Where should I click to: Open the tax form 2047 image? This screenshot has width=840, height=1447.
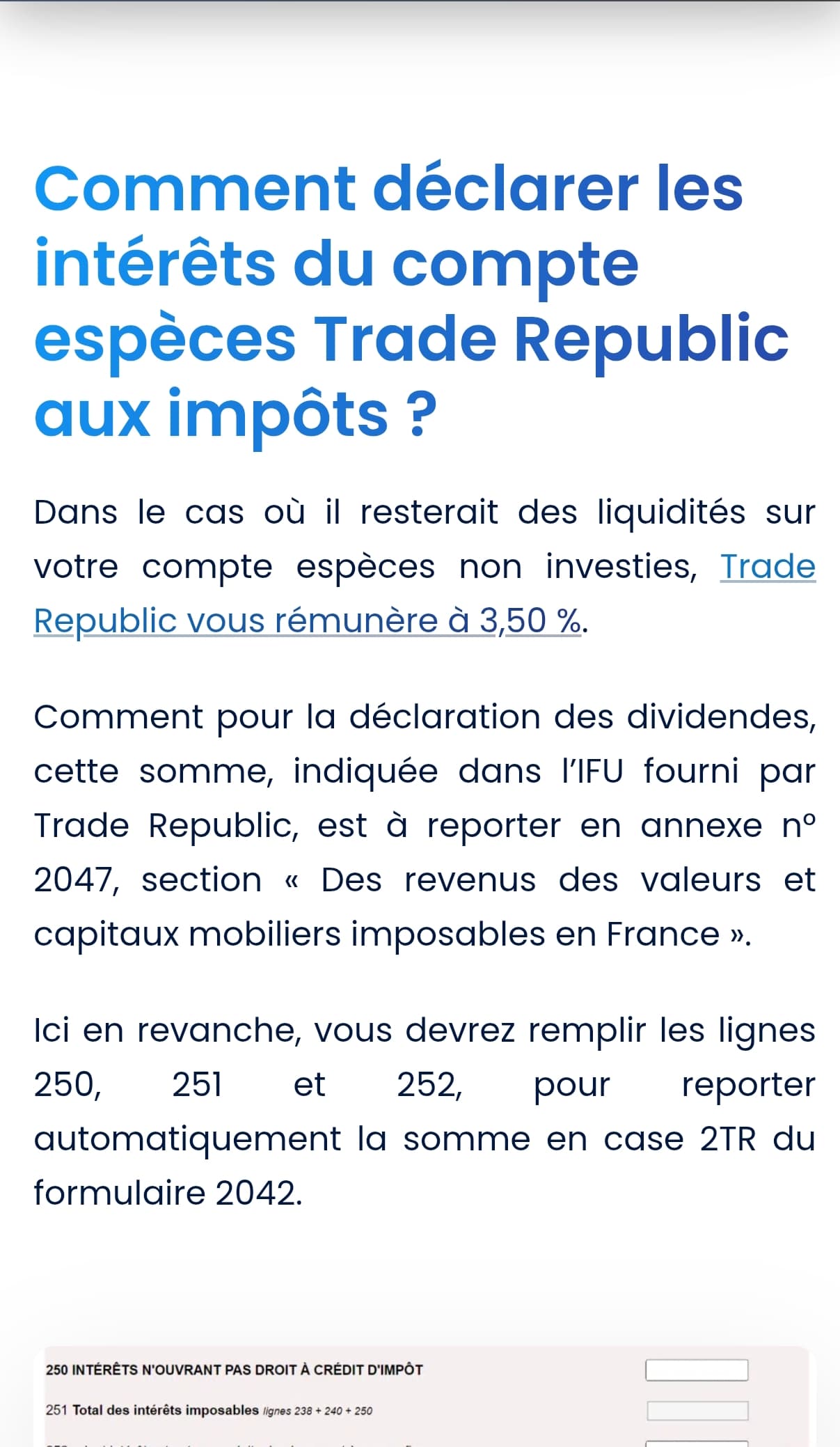(x=420, y=1396)
